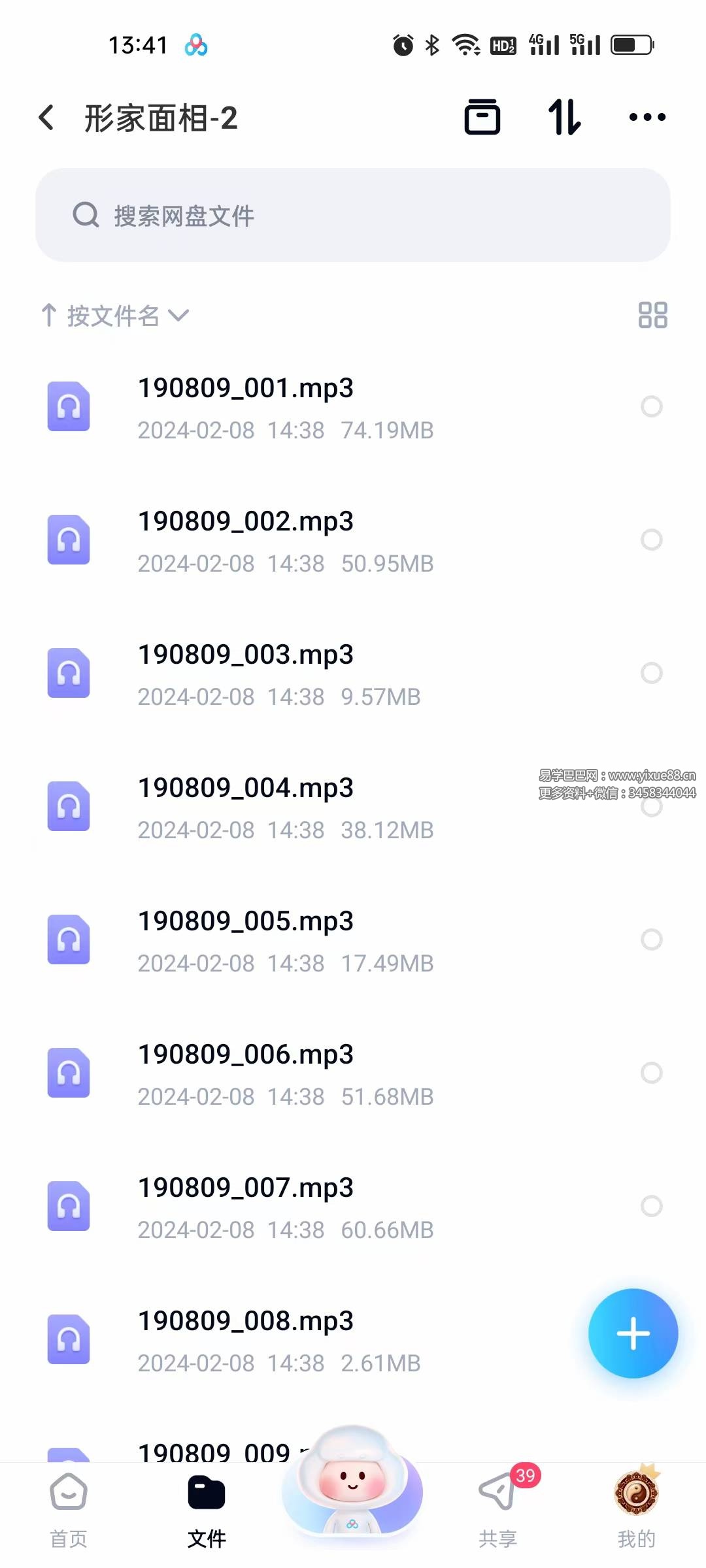This screenshot has height=1568, width=706.
Task: Play 190809_003.mp3 from the list
Action: click(353, 674)
